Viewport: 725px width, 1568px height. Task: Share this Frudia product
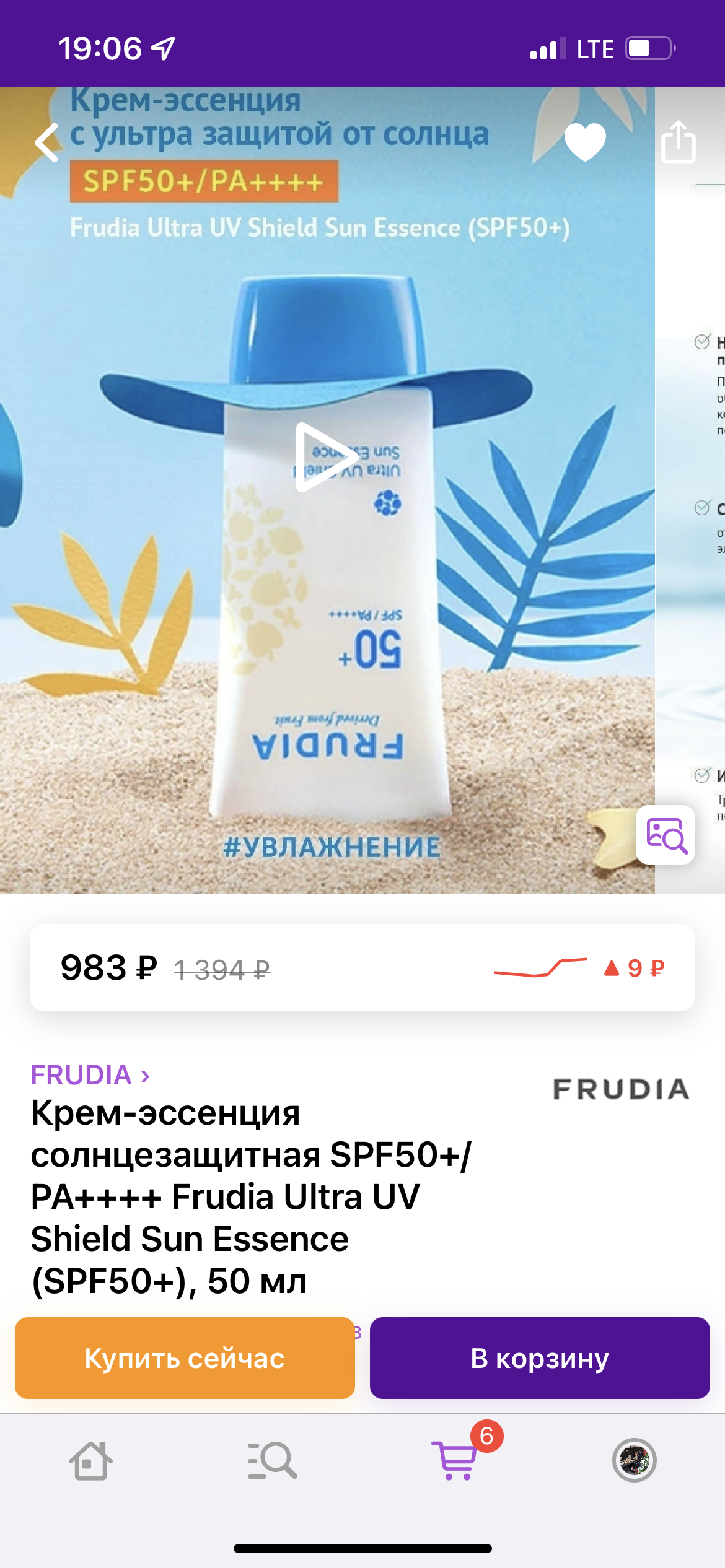pyautogui.click(x=678, y=142)
